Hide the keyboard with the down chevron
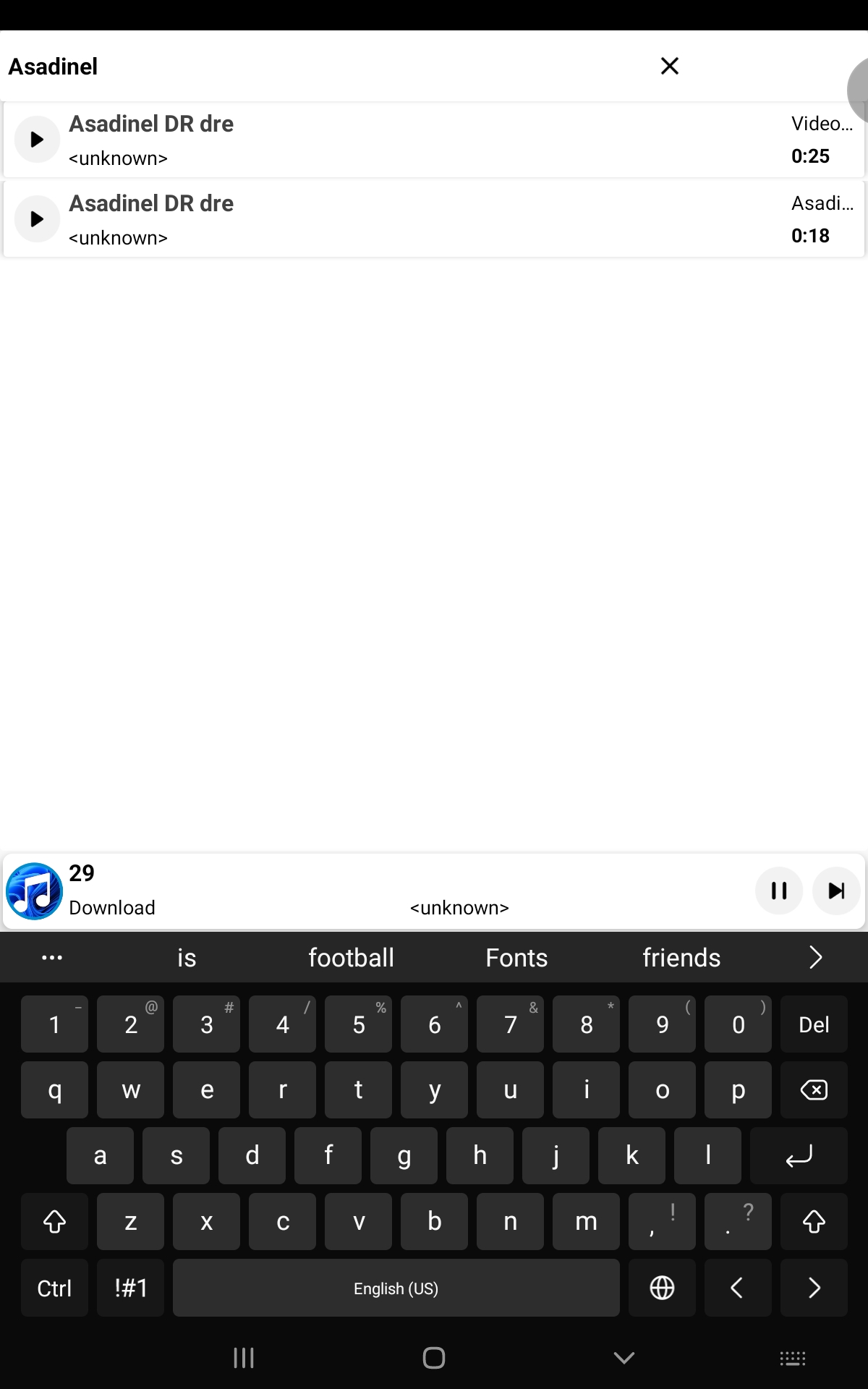 point(624,1358)
